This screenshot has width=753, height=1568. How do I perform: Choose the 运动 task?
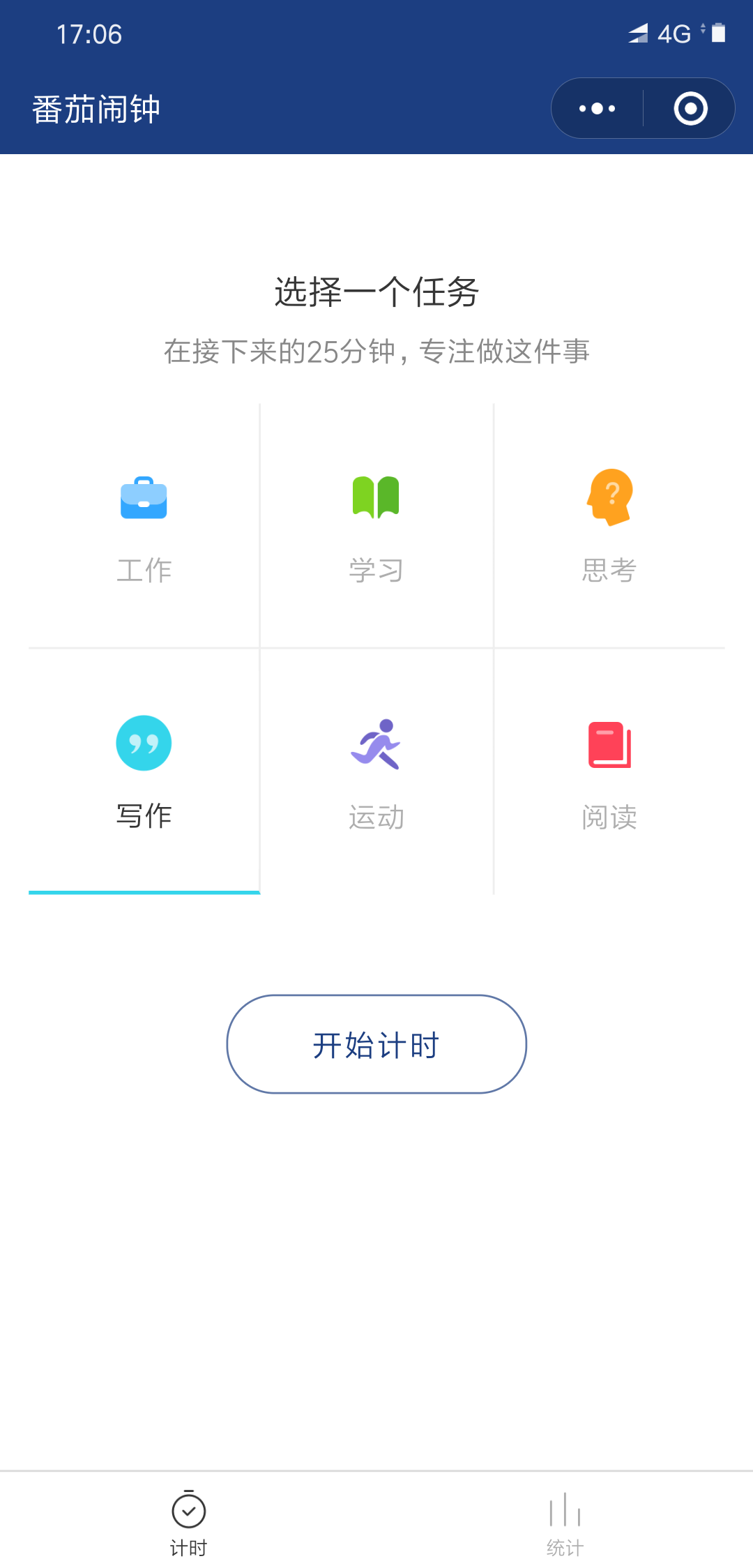[x=376, y=772]
